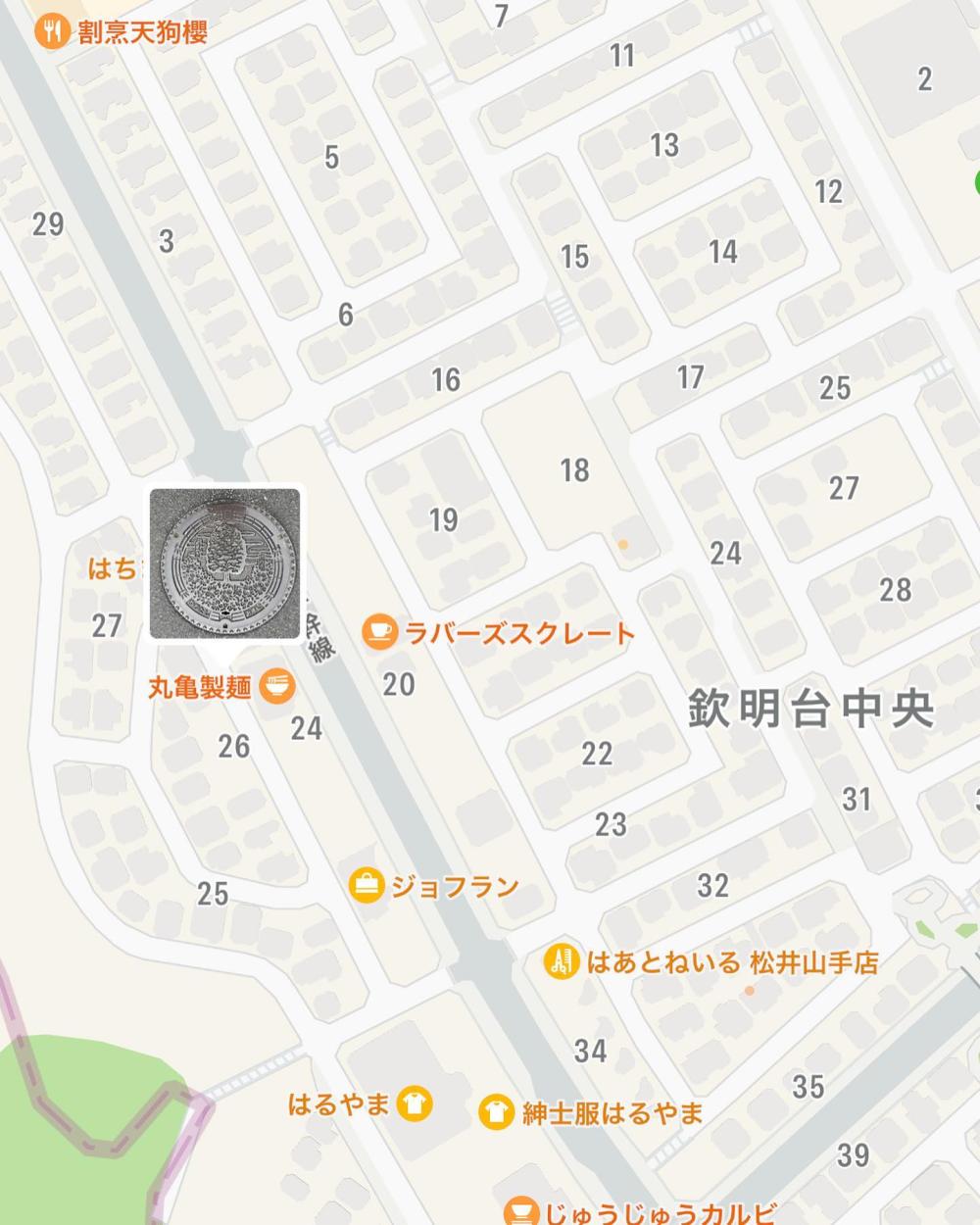Open the 割烹天狗櫻 restaurant marker
The width and height of the screenshot is (980, 1225).
pos(50,32)
